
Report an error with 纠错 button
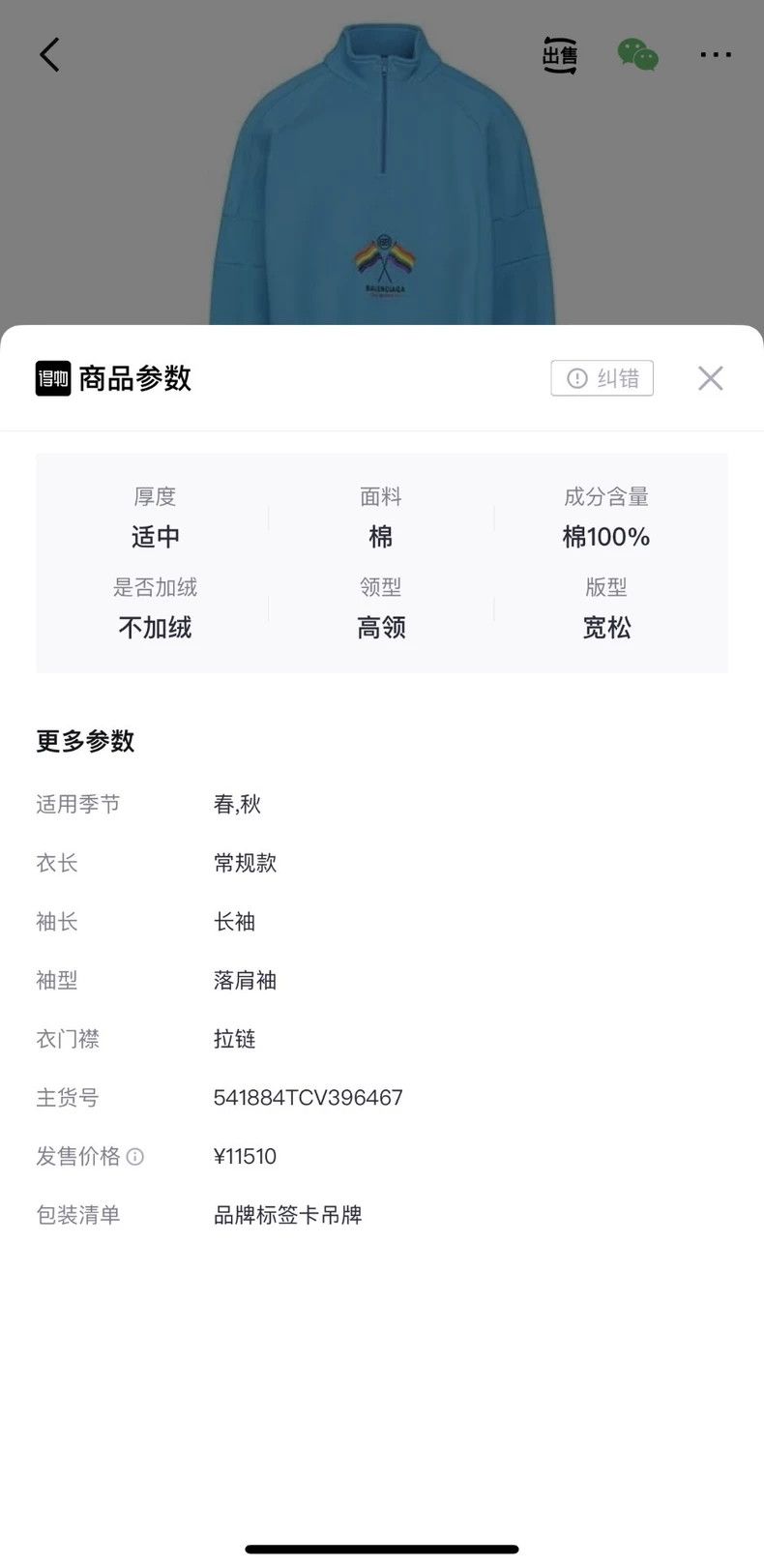pyautogui.click(x=602, y=378)
